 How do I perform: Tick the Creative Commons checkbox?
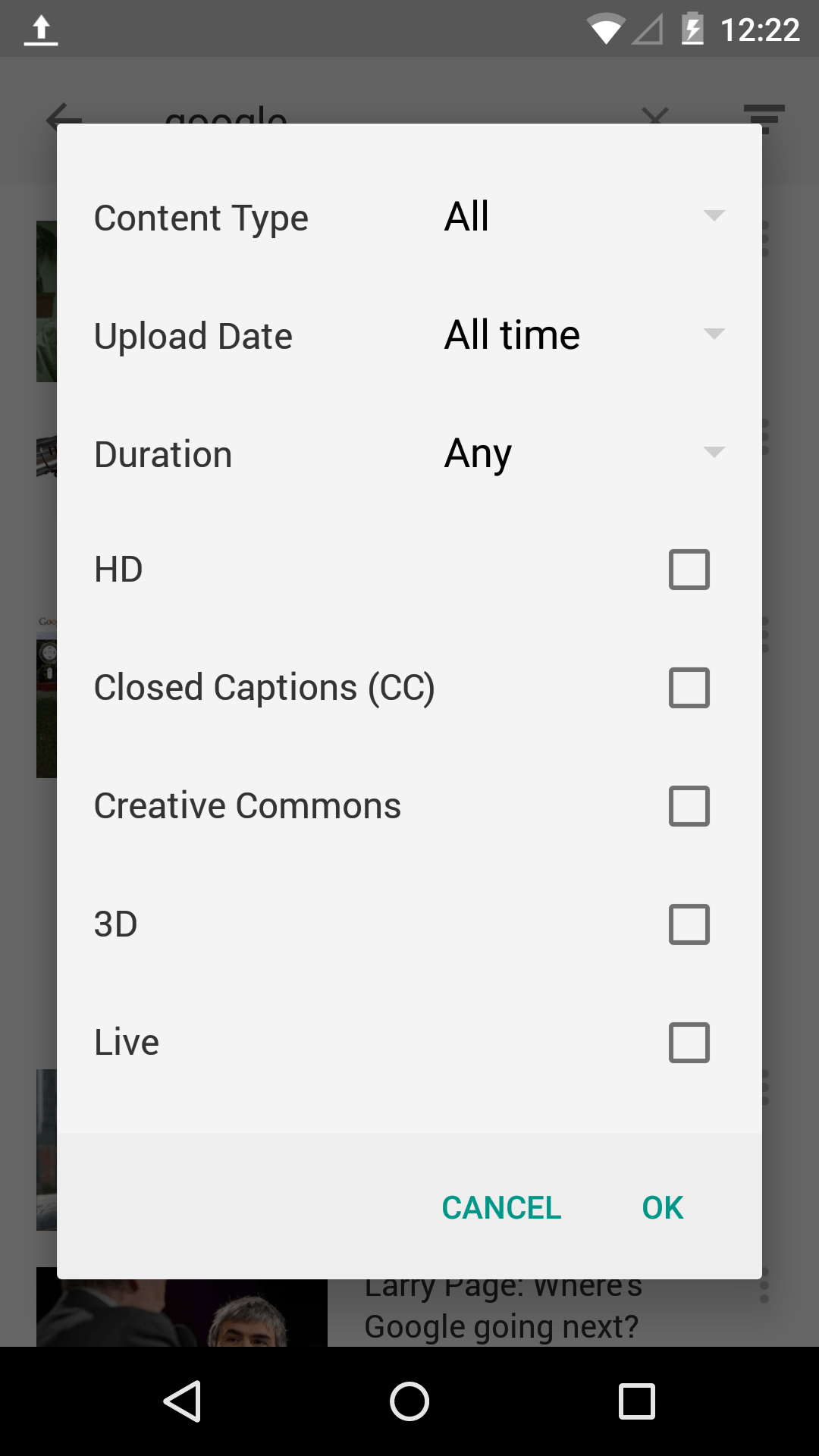coord(689,806)
